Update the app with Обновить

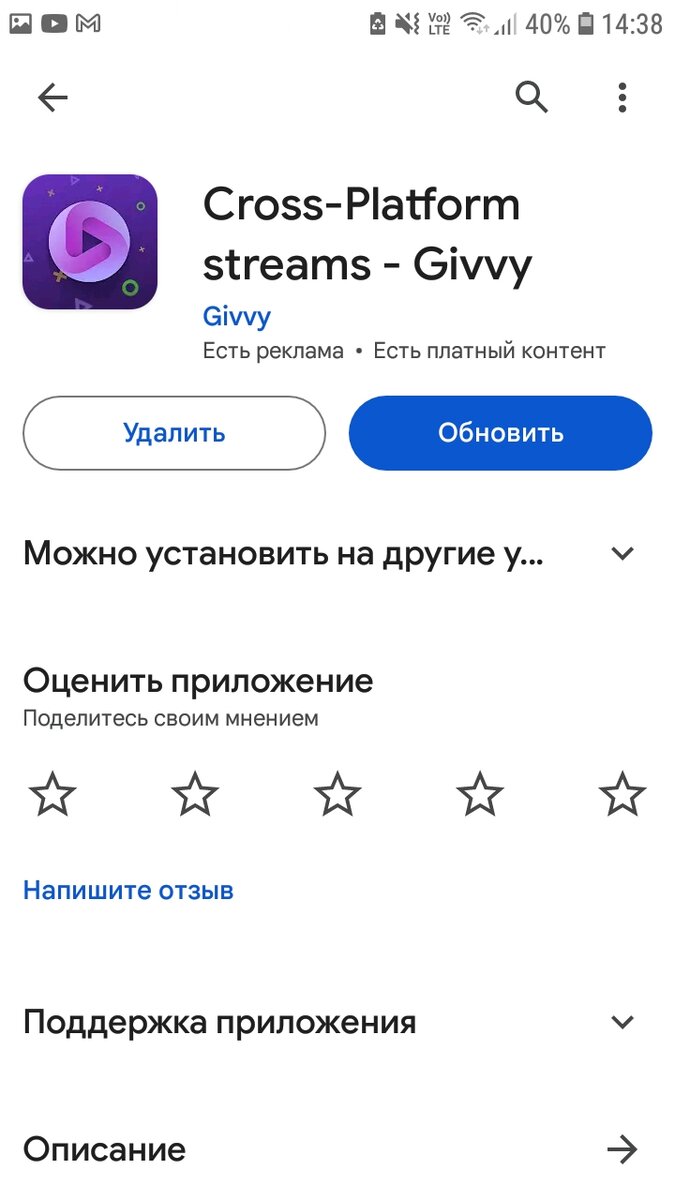[x=500, y=433]
